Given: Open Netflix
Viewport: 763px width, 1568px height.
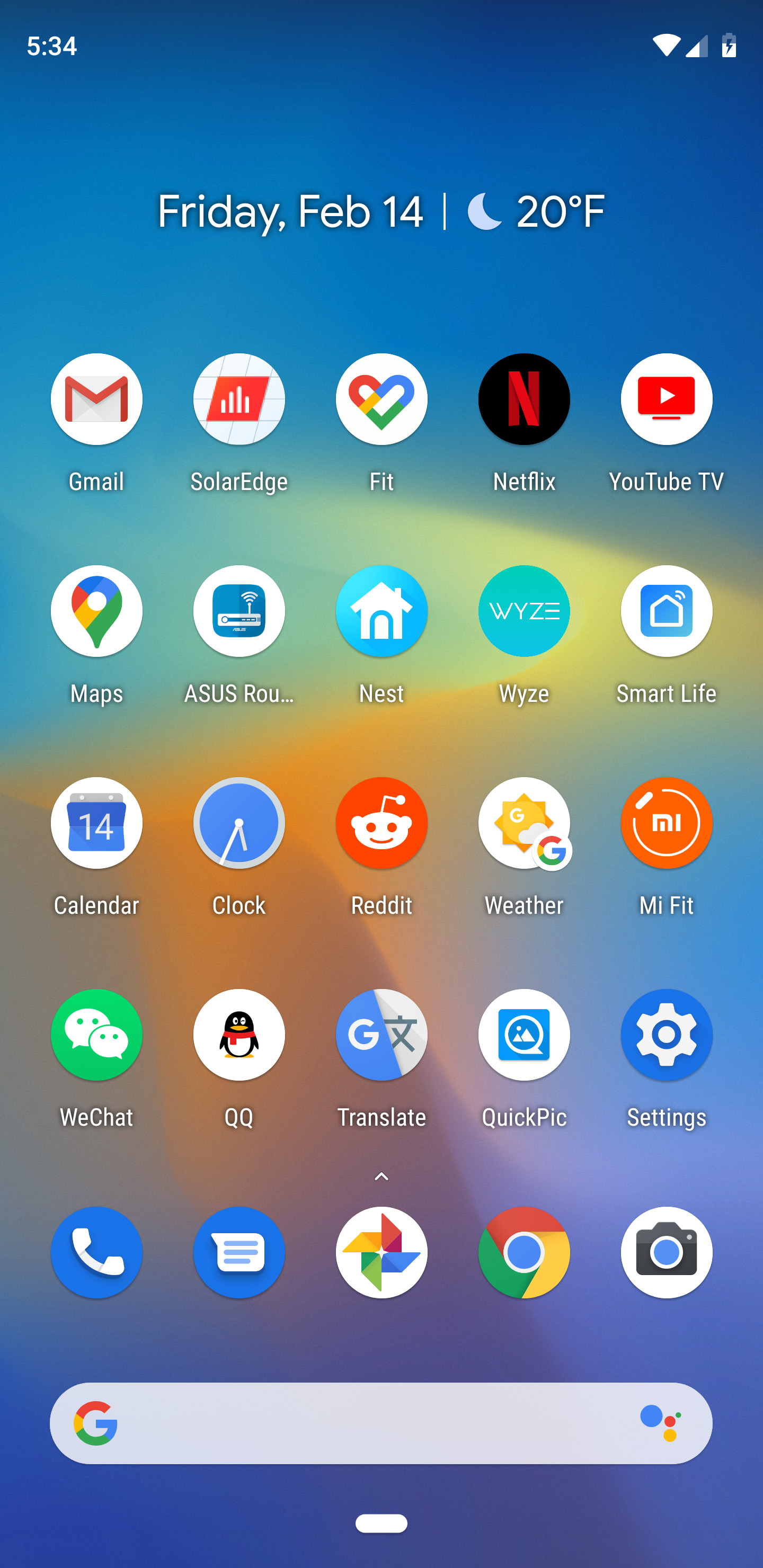Looking at the screenshot, I should [524, 399].
